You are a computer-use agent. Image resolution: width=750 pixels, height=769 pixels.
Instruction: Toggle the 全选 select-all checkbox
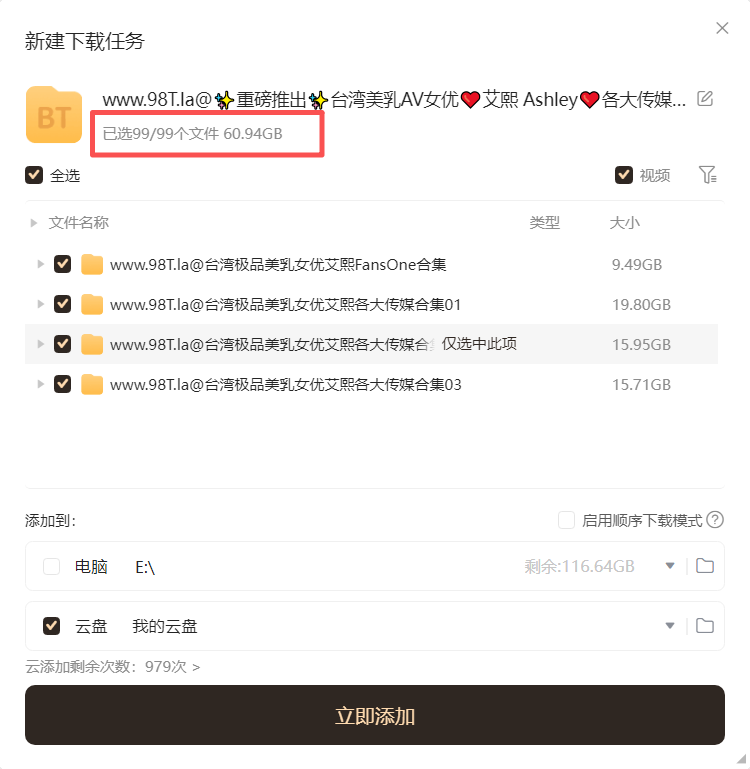click(34, 175)
